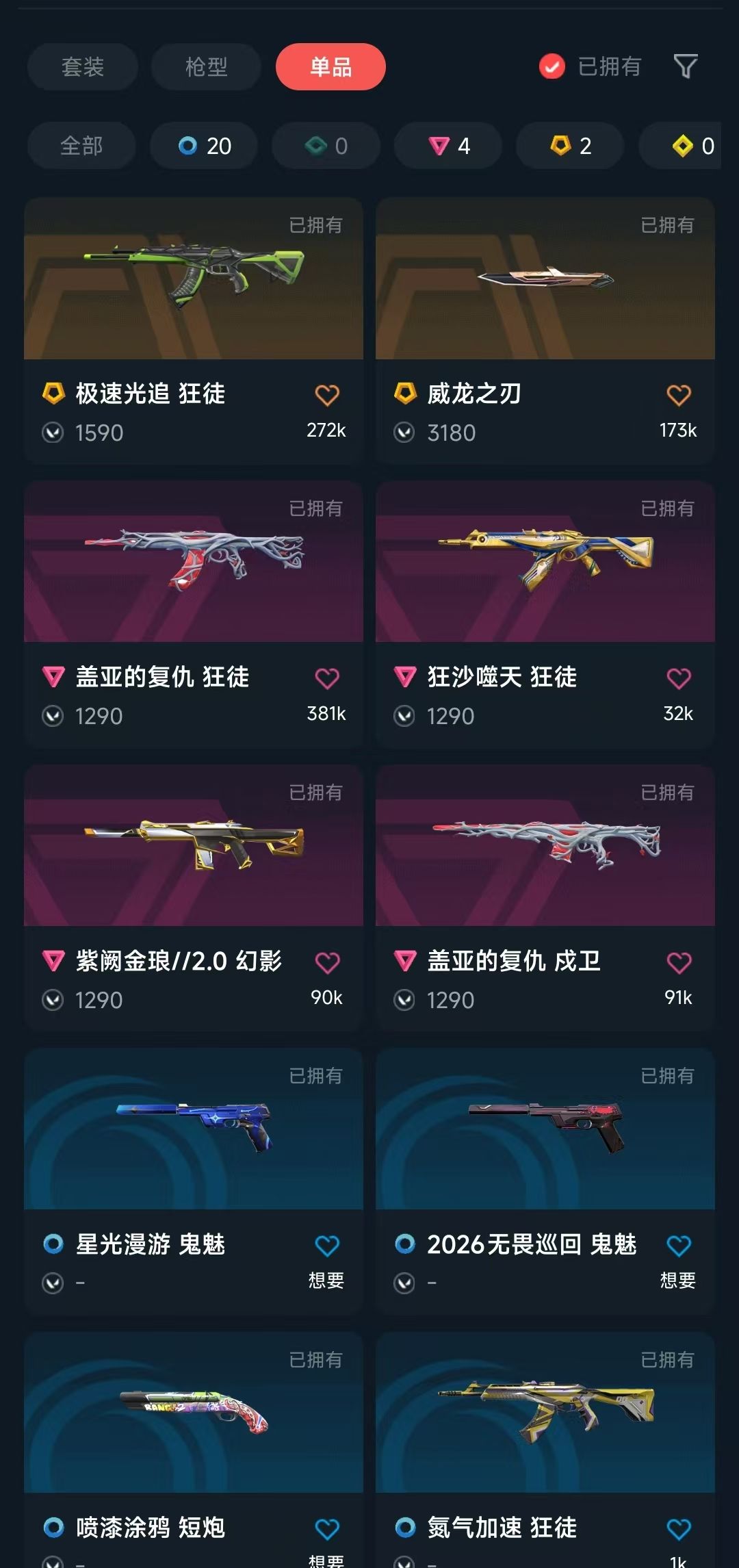This screenshot has width=739, height=1568.
Task: Select the 全部 rarity chip
Action: [81, 146]
